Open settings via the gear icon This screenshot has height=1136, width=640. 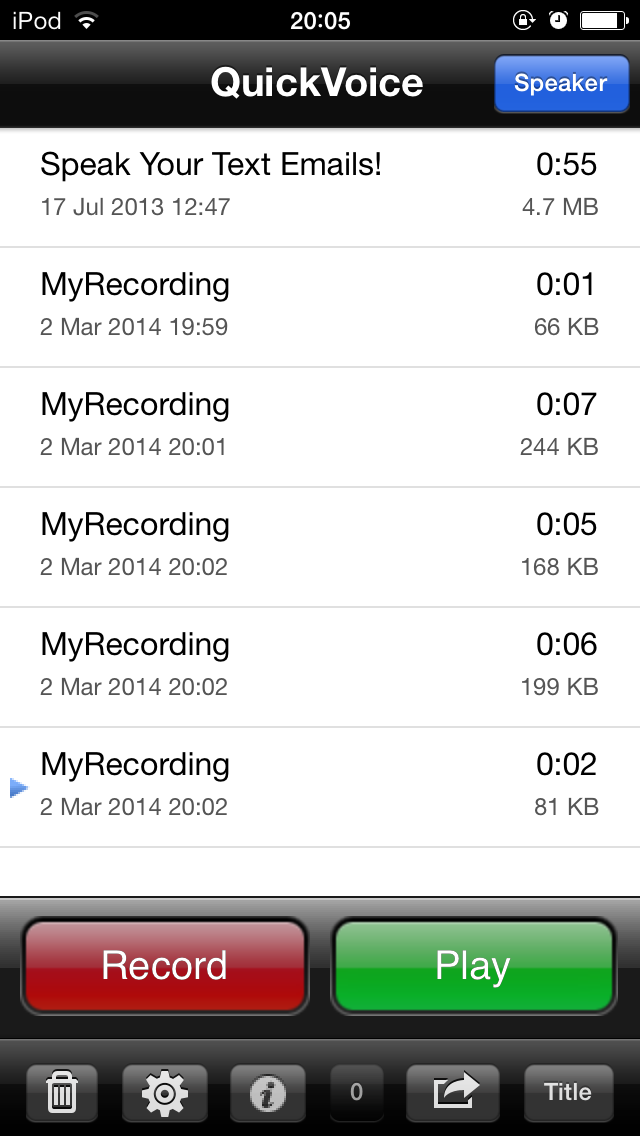[x=165, y=1093]
